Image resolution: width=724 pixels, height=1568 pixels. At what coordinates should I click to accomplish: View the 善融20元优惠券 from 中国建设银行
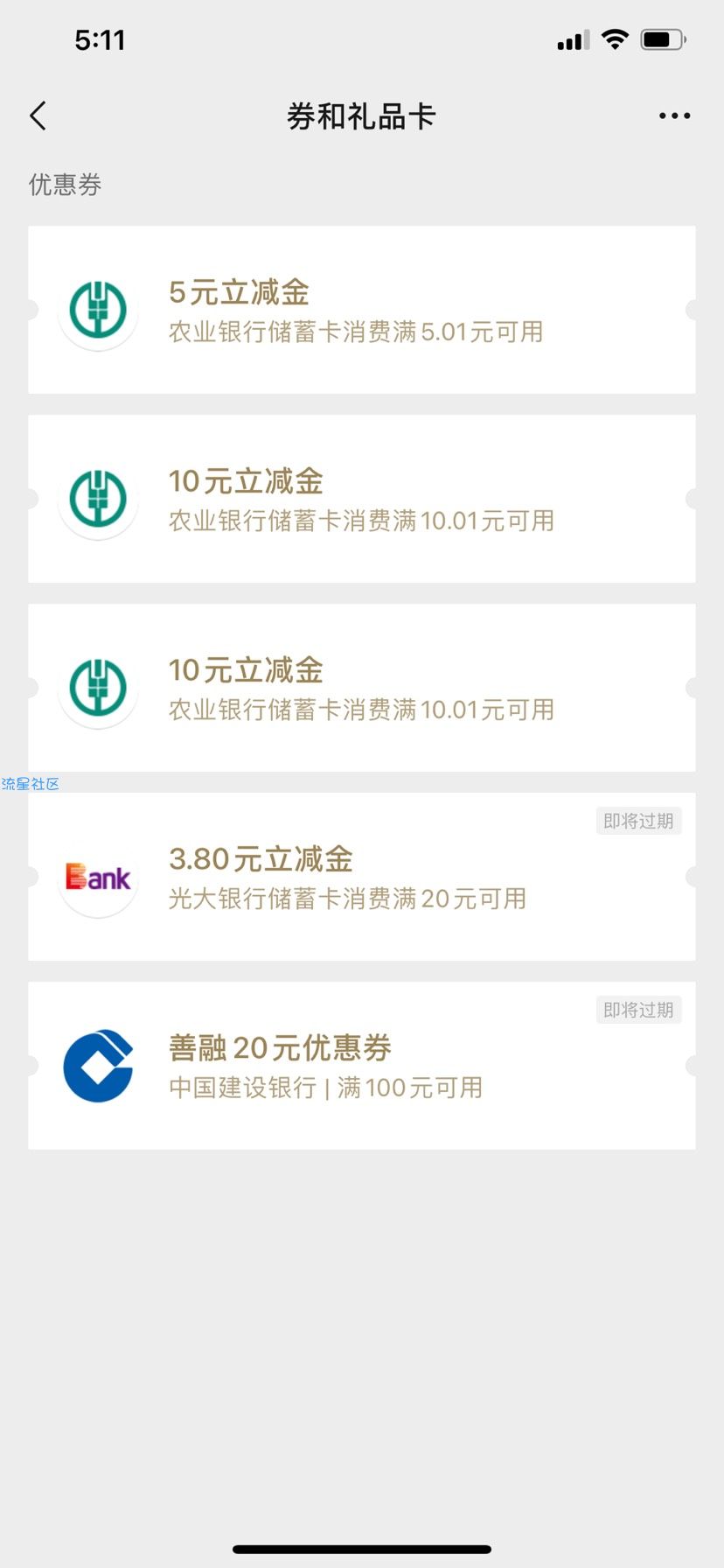click(x=362, y=1066)
